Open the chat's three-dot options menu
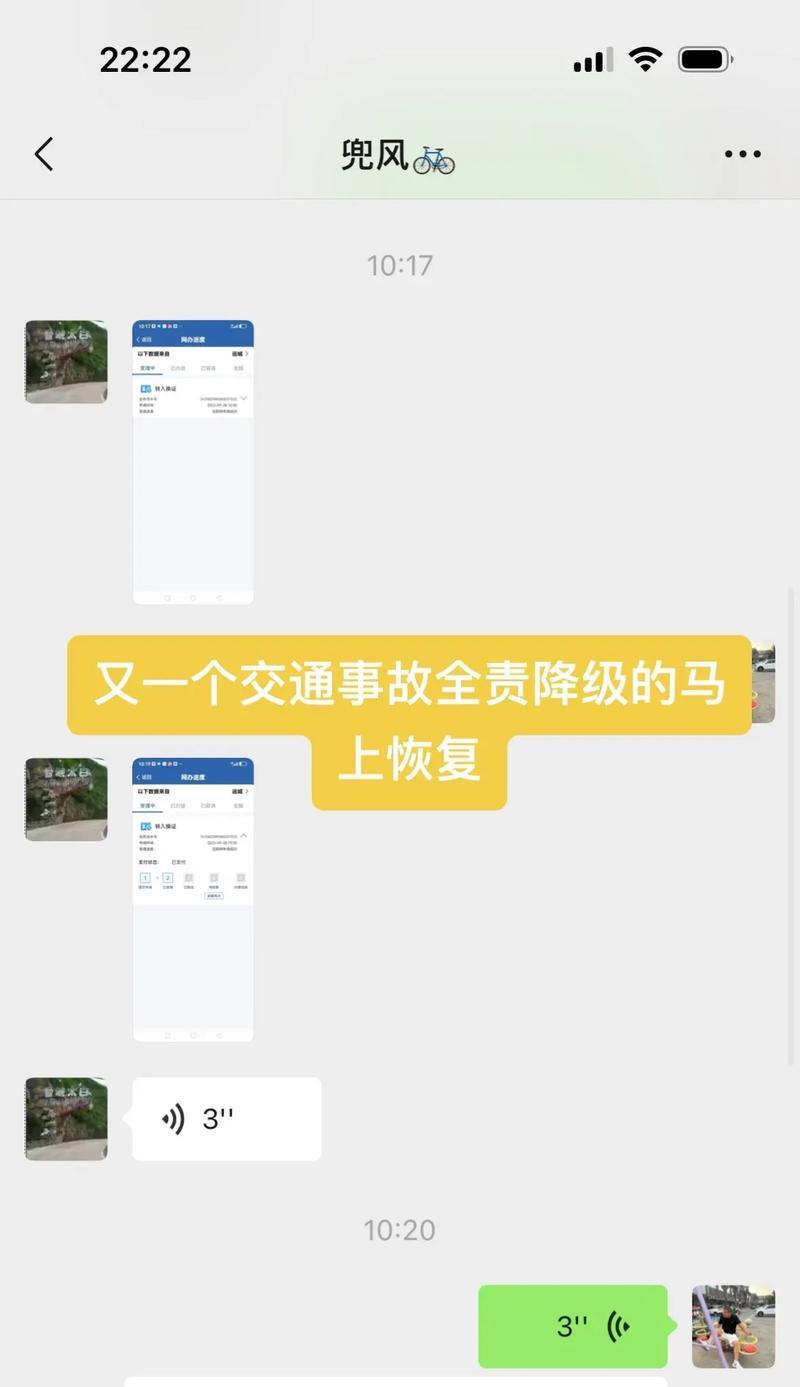The height and width of the screenshot is (1387, 800). [742, 155]
